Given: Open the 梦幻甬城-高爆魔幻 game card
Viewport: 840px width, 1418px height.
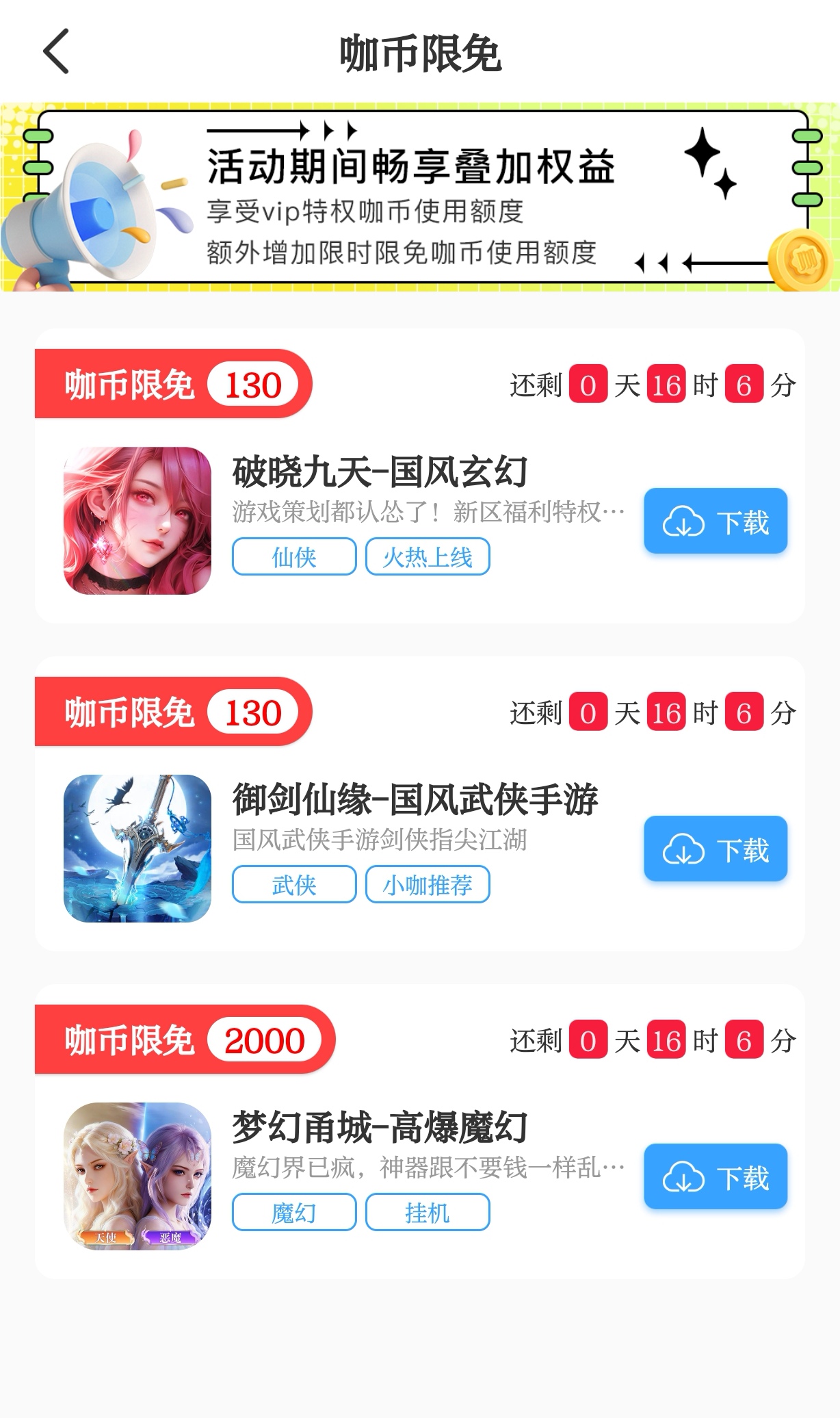Looking at the screenshot, I should [x=380, y=1128].
